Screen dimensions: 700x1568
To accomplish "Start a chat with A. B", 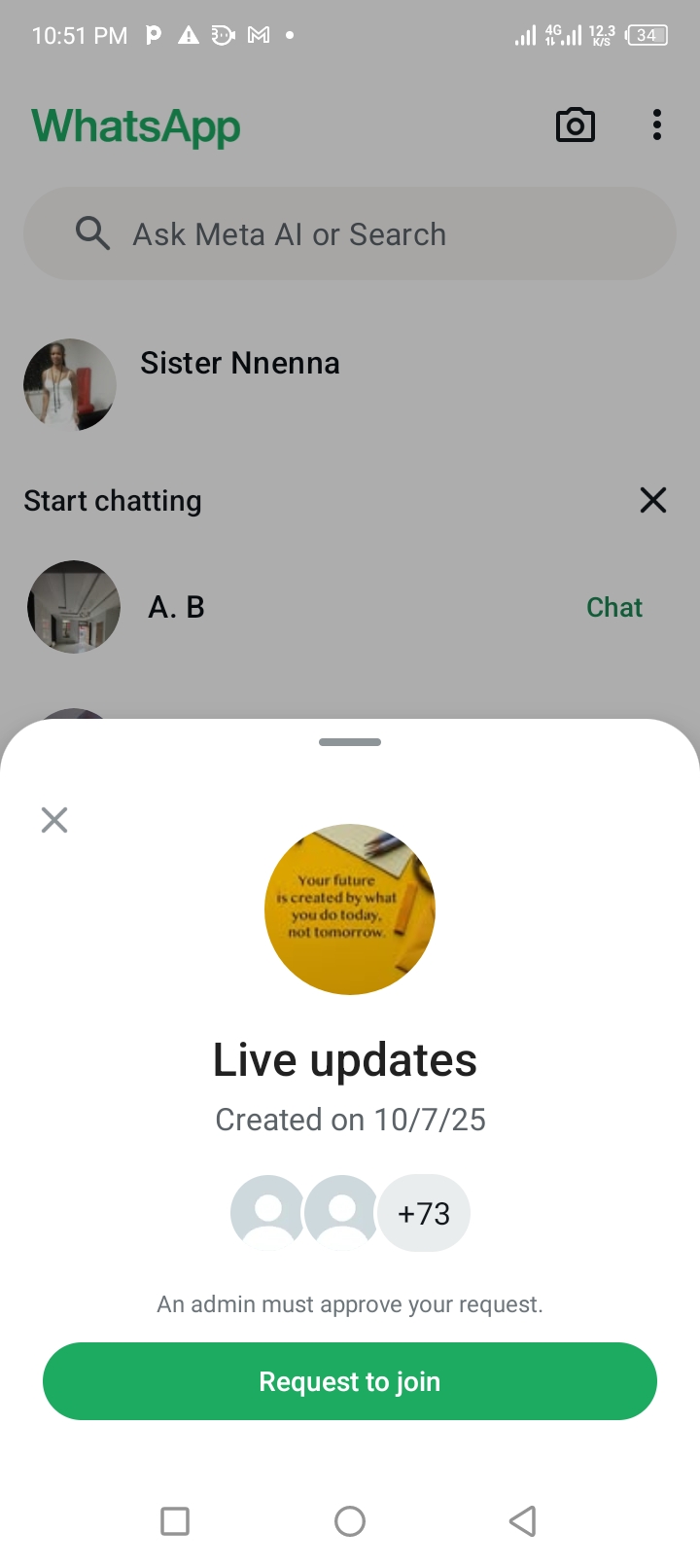I will pos(613,607).
